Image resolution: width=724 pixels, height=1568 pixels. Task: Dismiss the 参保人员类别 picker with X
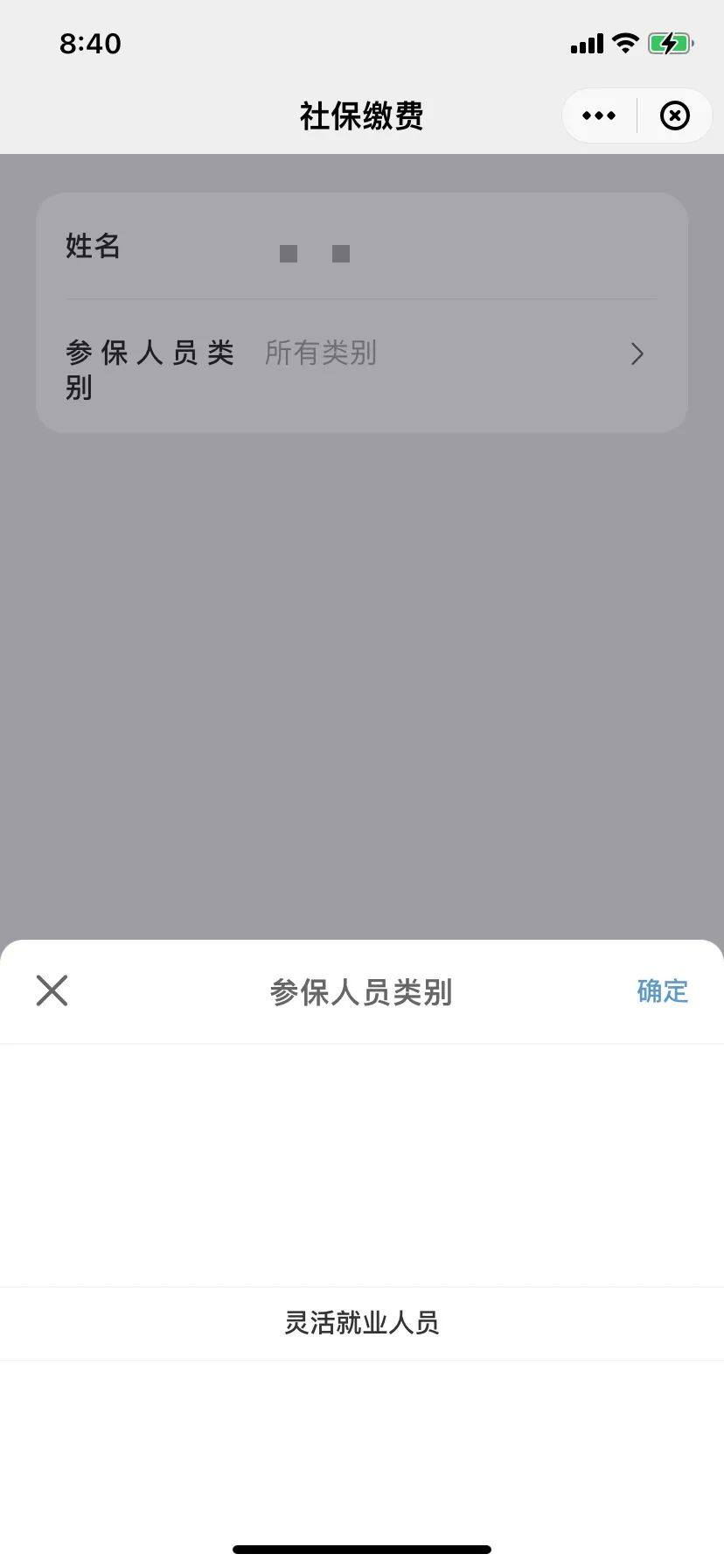point(52,990)
